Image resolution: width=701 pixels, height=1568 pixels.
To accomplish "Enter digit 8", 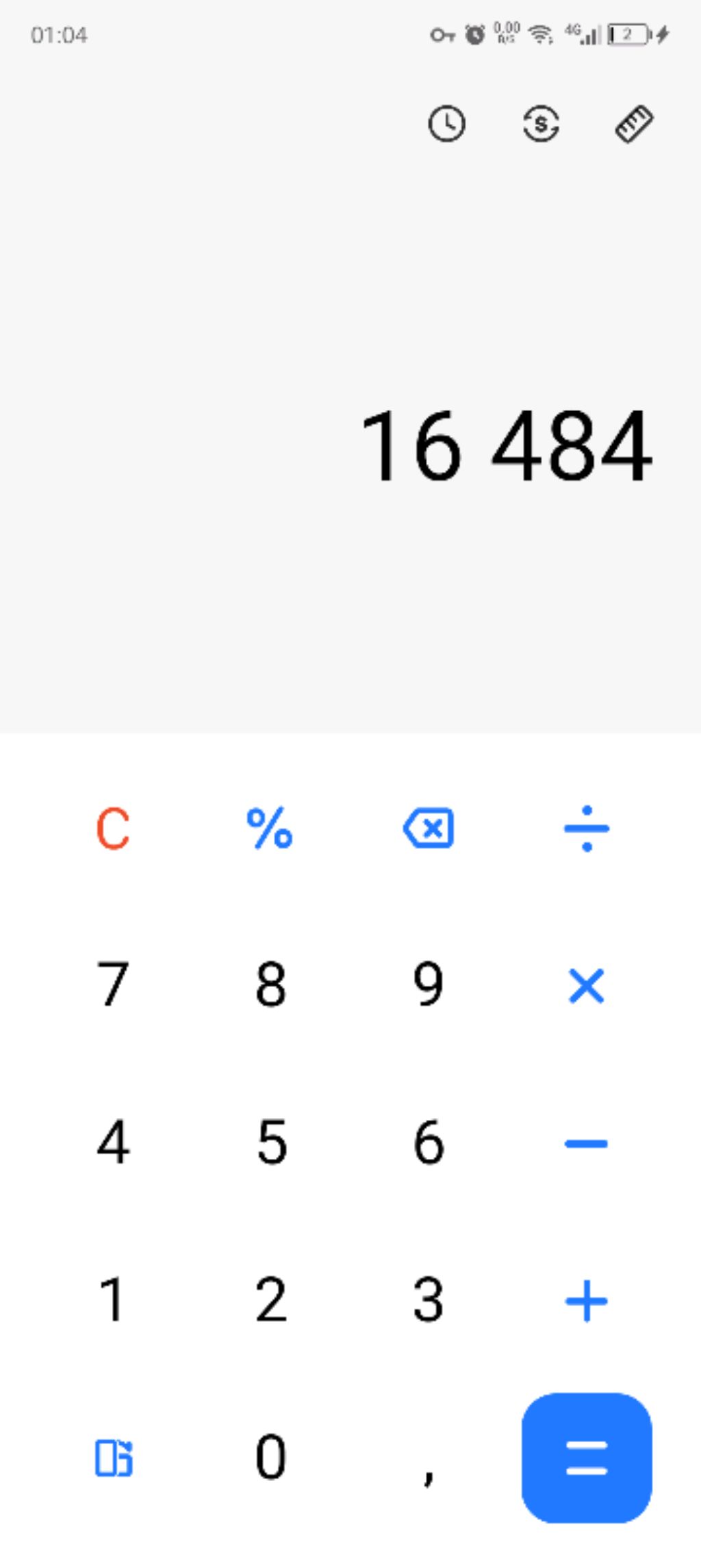I will coord(270,986).
